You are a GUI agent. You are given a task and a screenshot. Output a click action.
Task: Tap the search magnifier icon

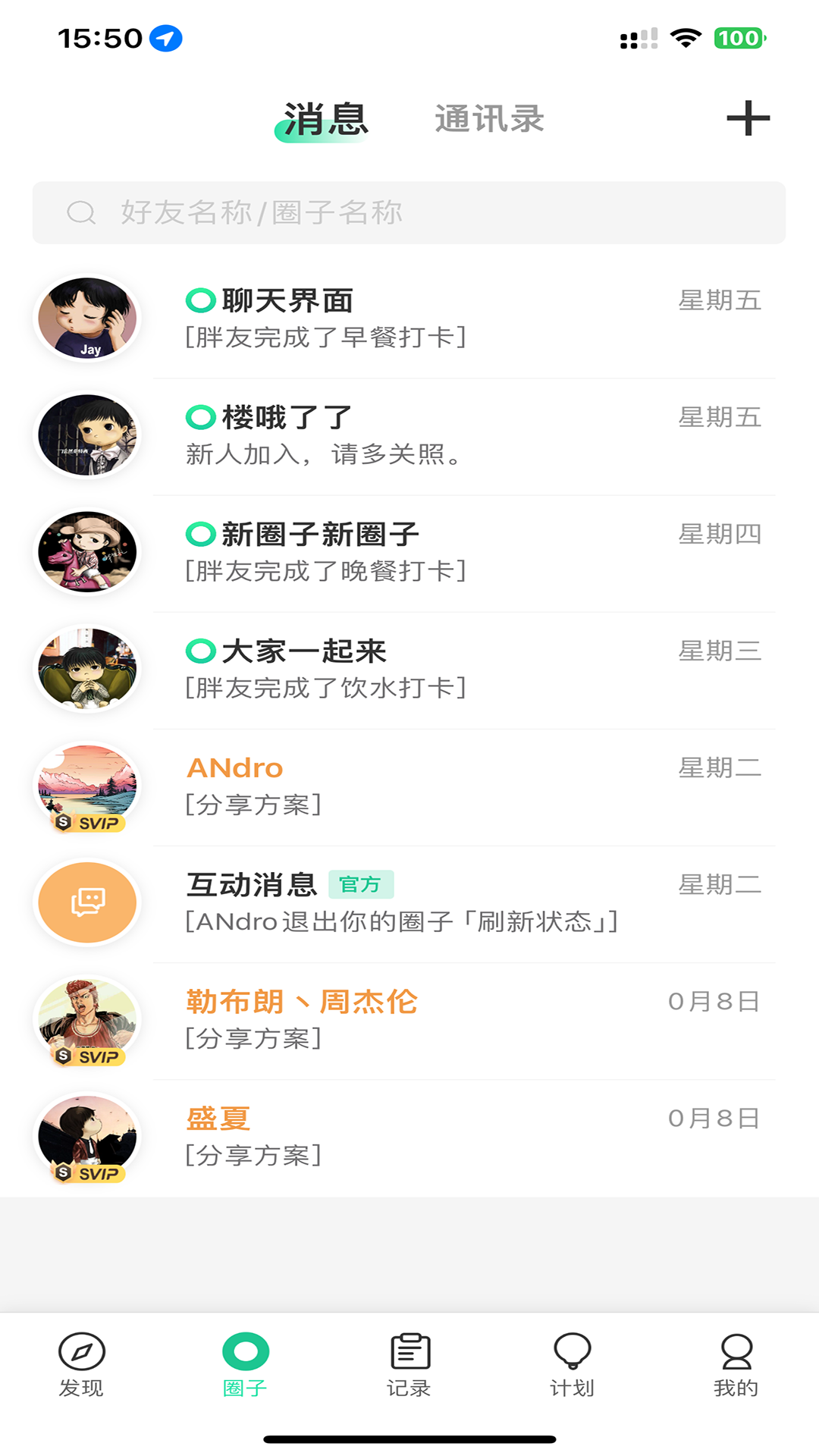(x=80, y=213)
